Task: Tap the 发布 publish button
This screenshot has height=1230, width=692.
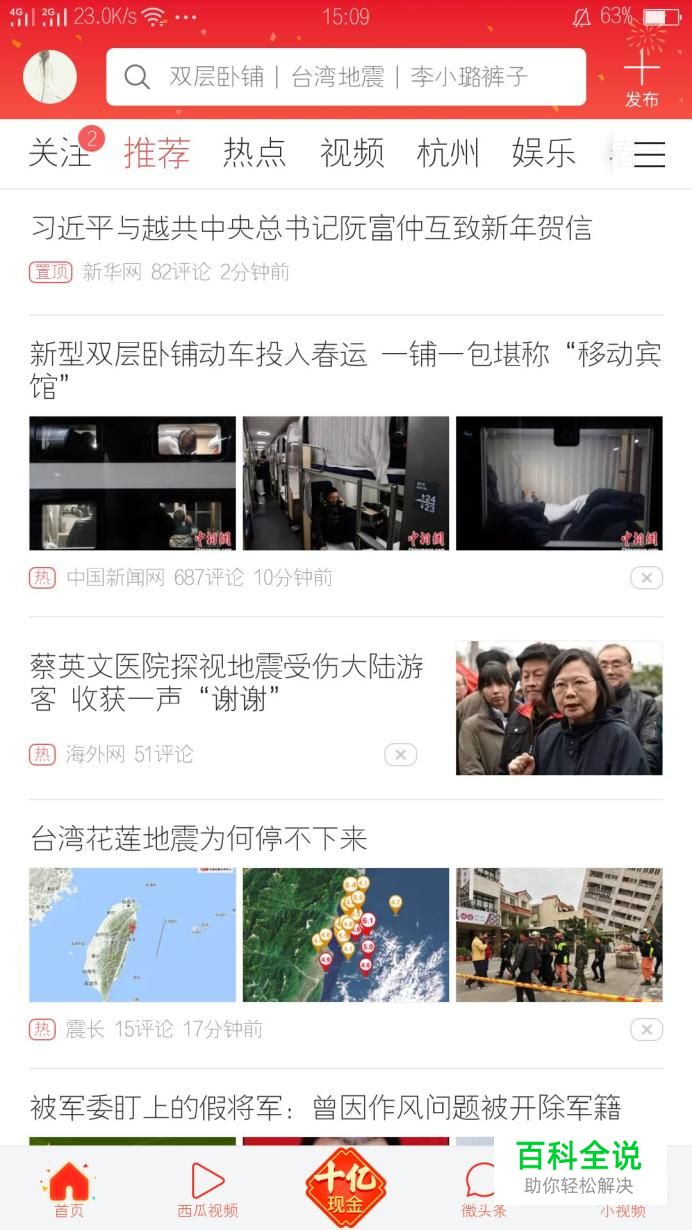Action: click(x=642, y=77)
